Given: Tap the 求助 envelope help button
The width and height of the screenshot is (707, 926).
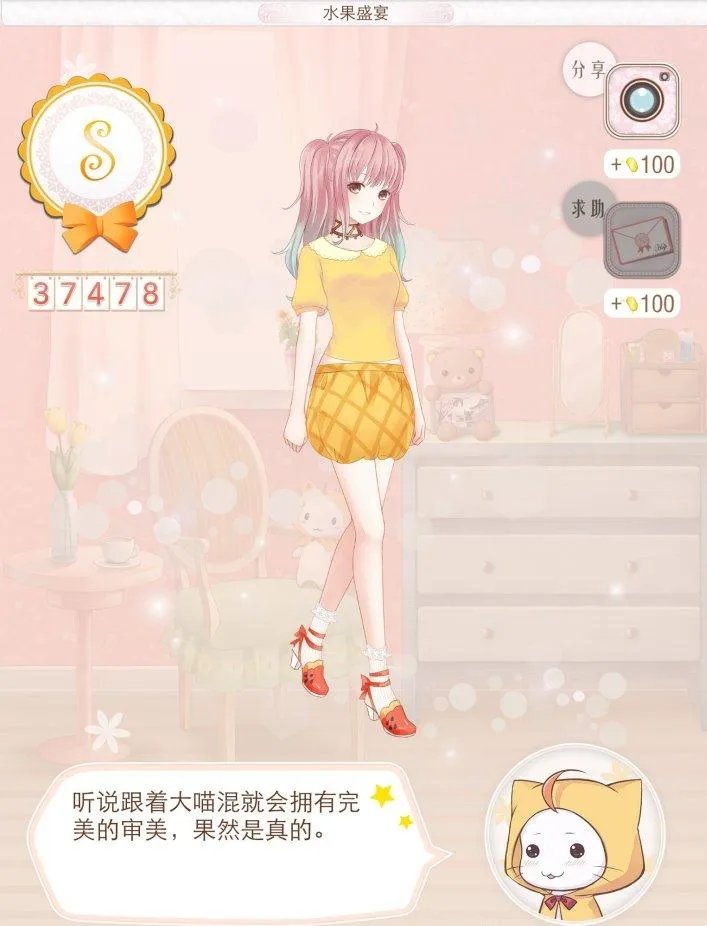Looking at the screenshot, I should pyautogui.click(x=641, y=241).
